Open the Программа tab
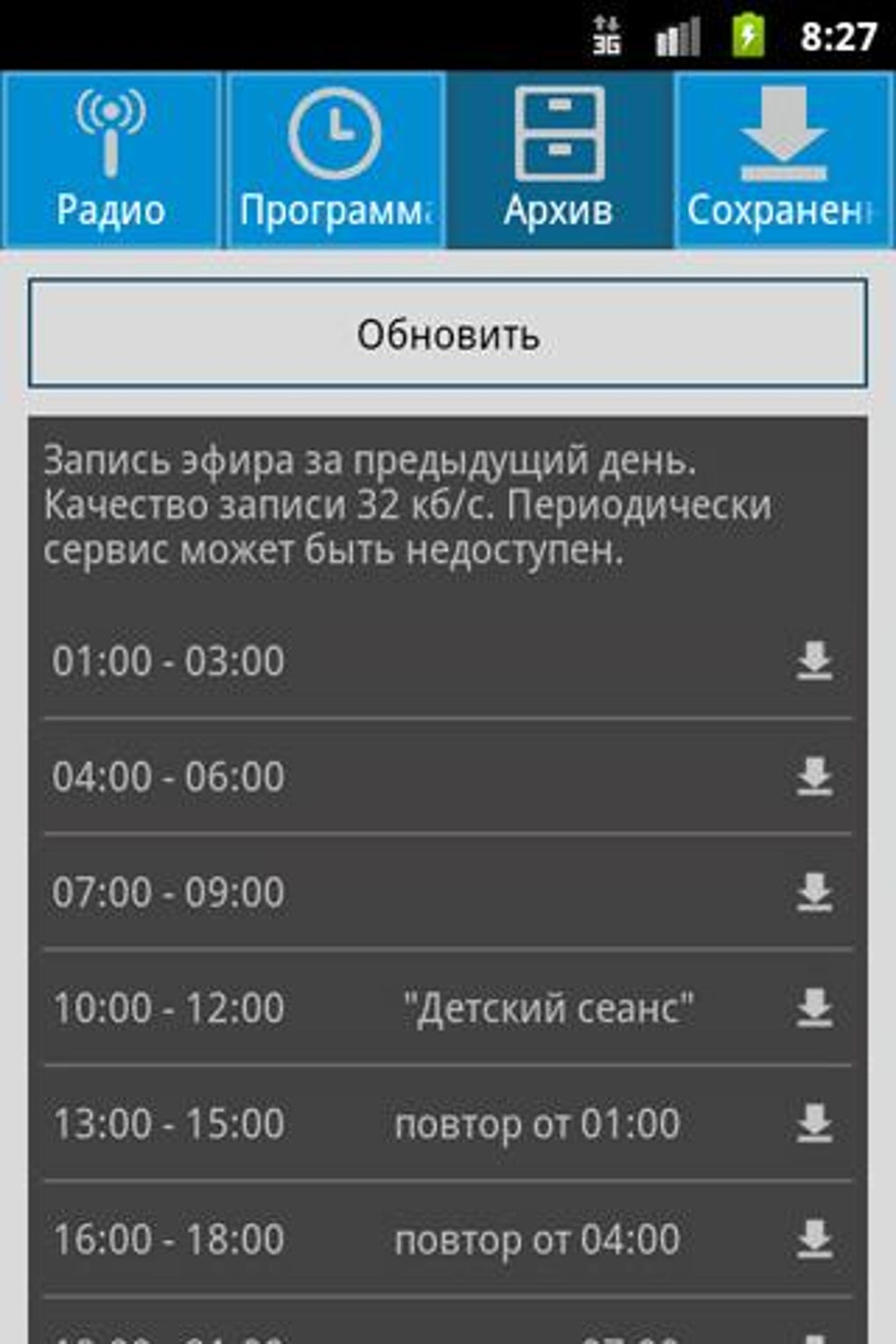The width and height of the screenshot is (896, 1344). coord(336,160)
